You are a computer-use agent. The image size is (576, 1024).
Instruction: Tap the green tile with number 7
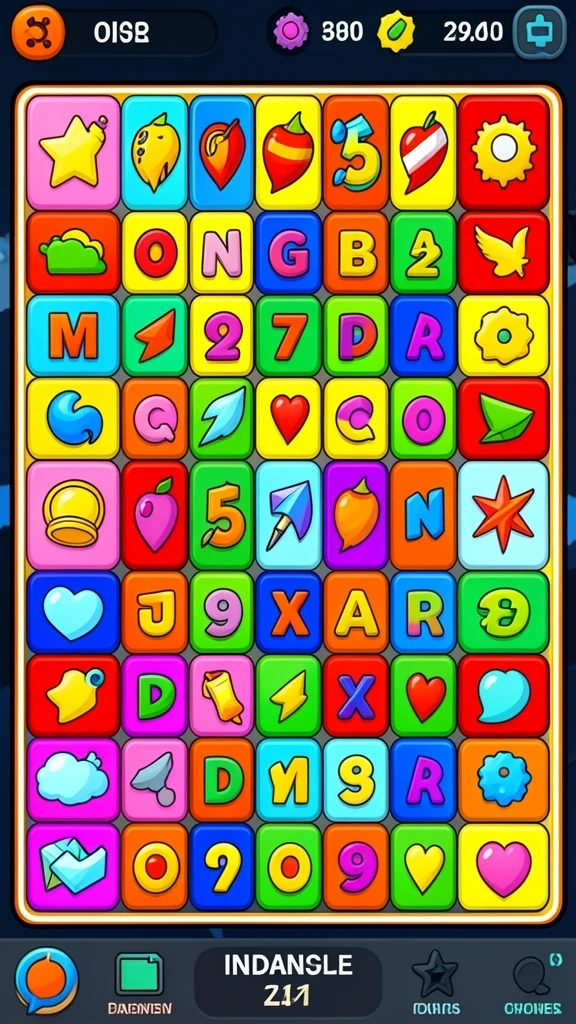click(x=288, y=336)
